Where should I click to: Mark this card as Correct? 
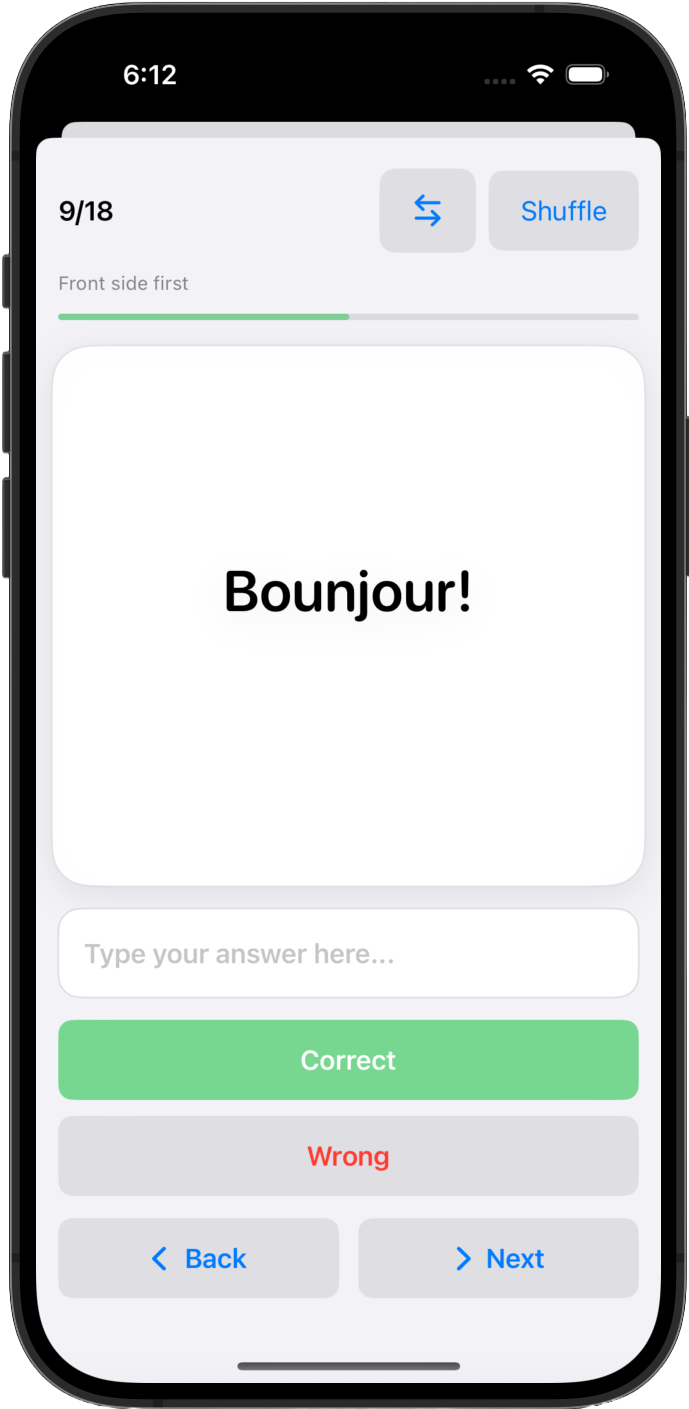click(348, 1060)
